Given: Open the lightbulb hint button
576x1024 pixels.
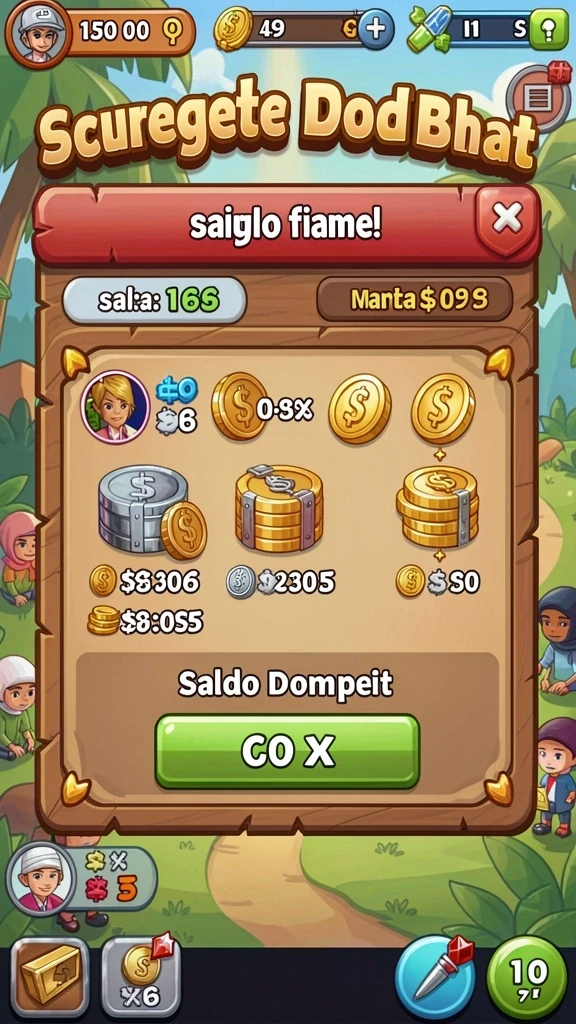Looking at the screenshot, I should pos(549,29).
